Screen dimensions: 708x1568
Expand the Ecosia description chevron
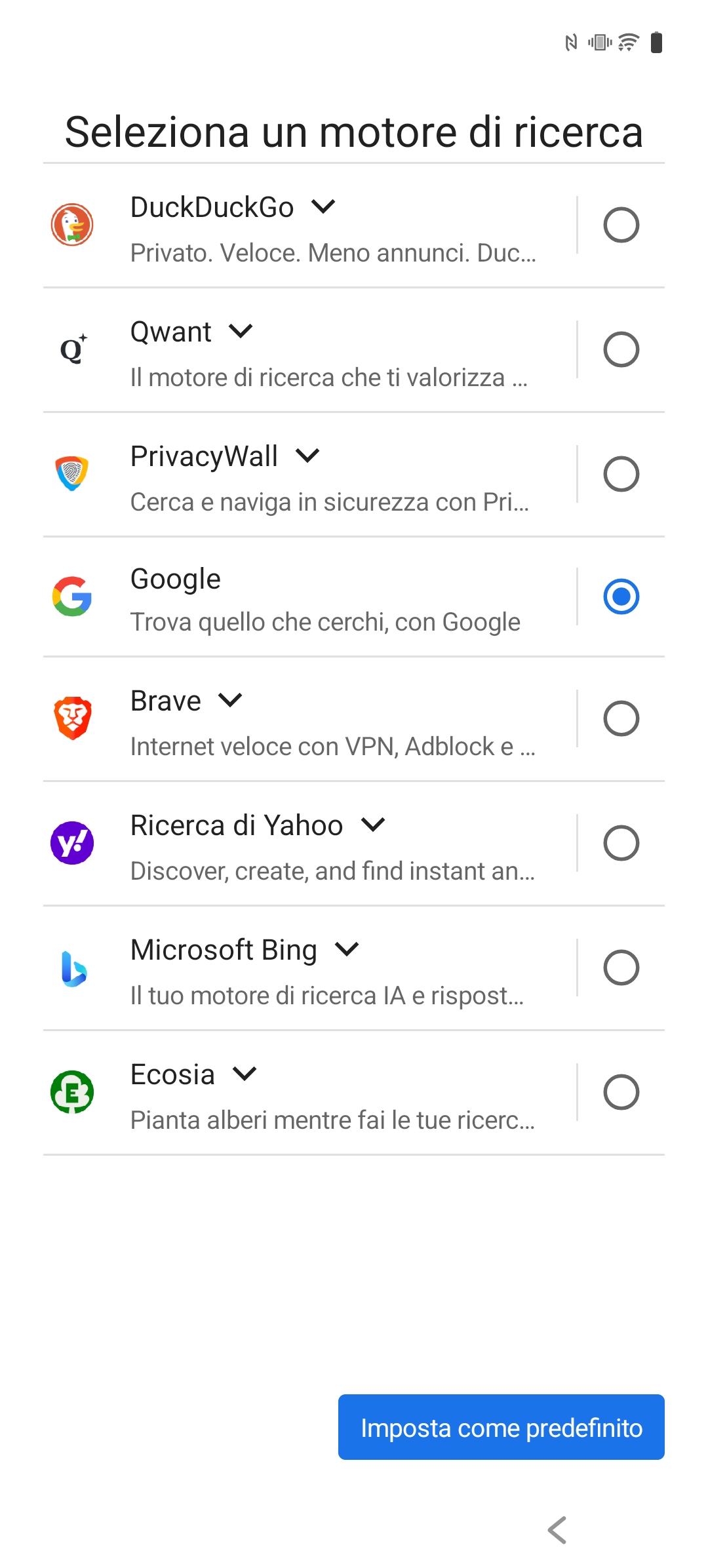coord(245,1074)
